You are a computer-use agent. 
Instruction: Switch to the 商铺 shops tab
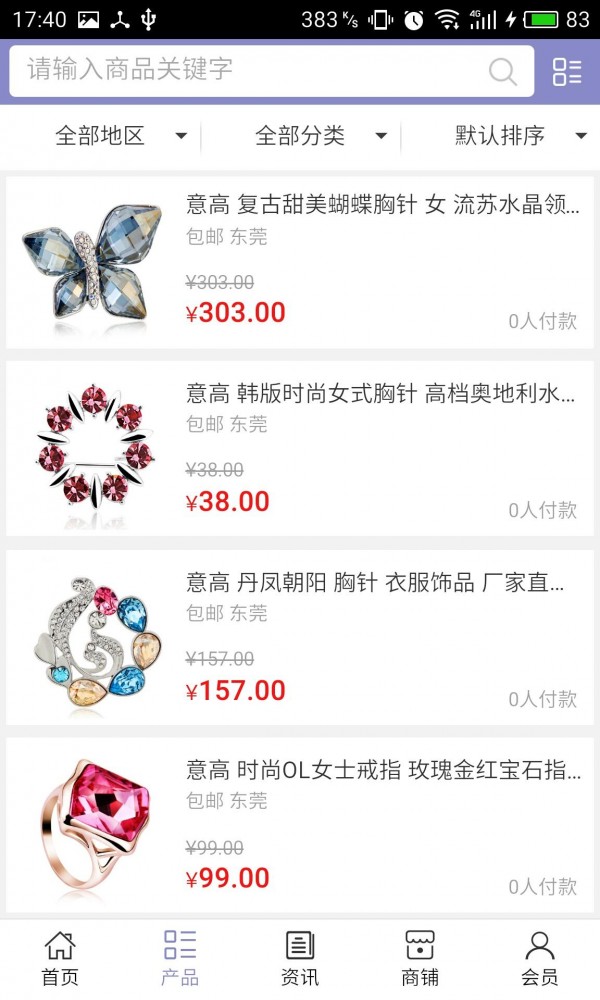click(x=420, y=959)
